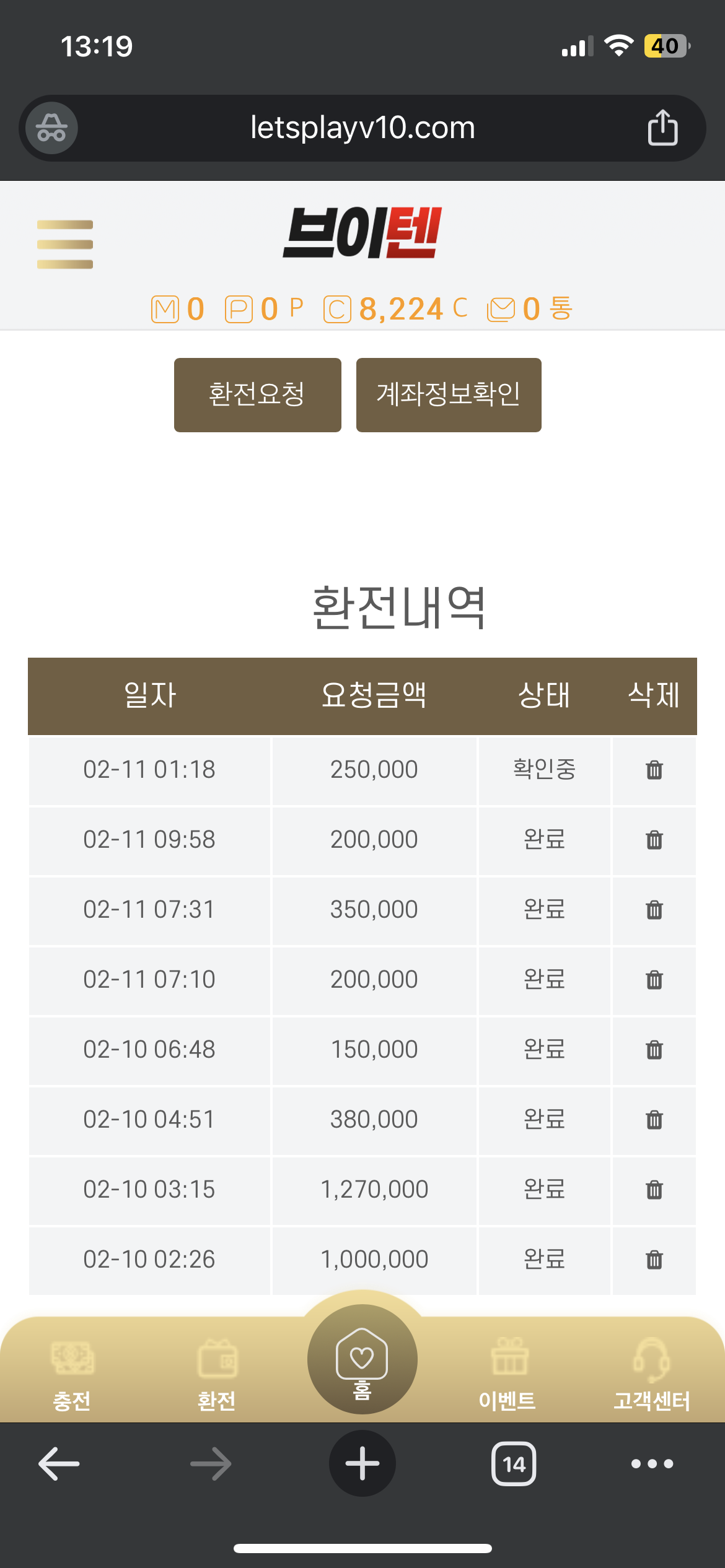Viewport: 725px width, 1568px height.
Task: Remove the 02-10 03:15 entry for 1,270,000
Action: point(654,1190)
